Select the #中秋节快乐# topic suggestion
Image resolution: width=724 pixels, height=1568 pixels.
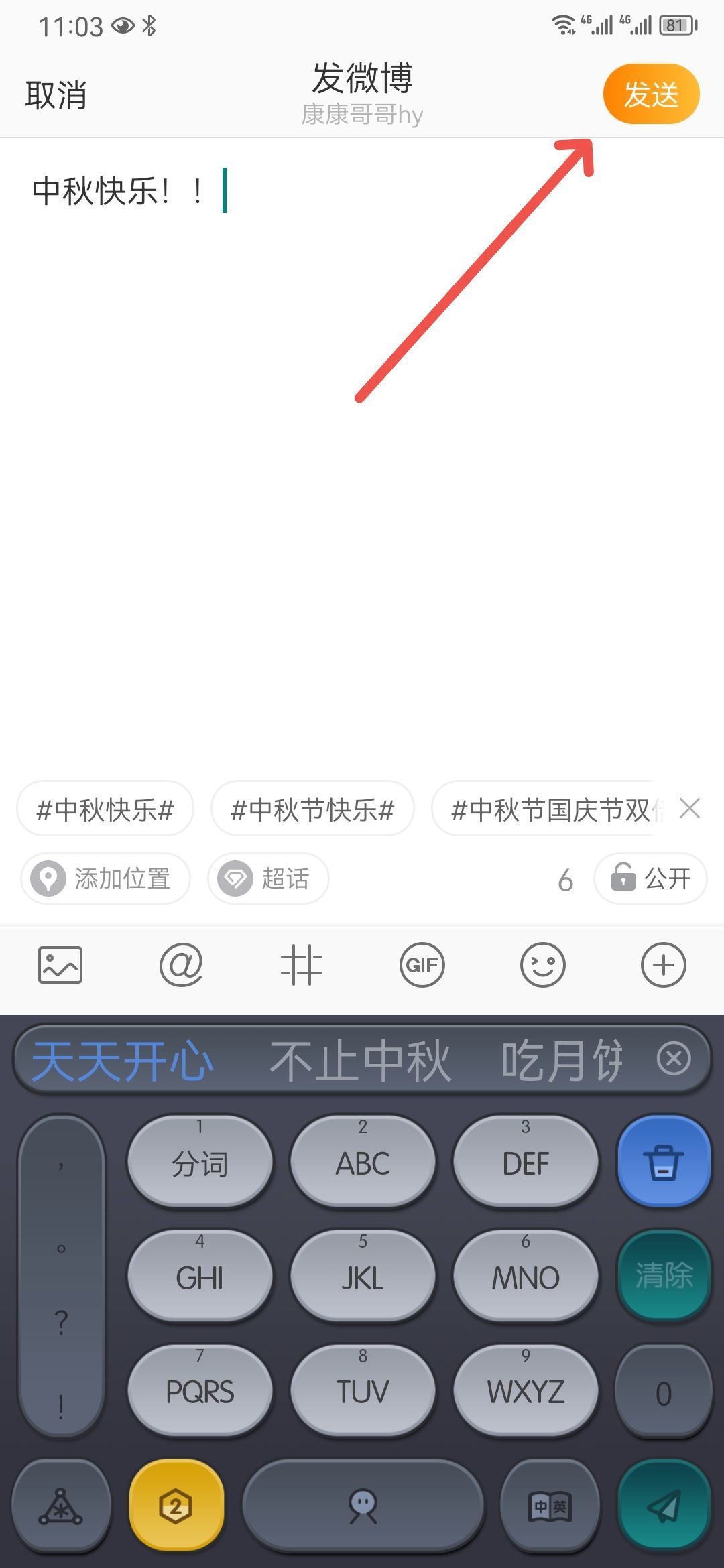coord(312,809)
